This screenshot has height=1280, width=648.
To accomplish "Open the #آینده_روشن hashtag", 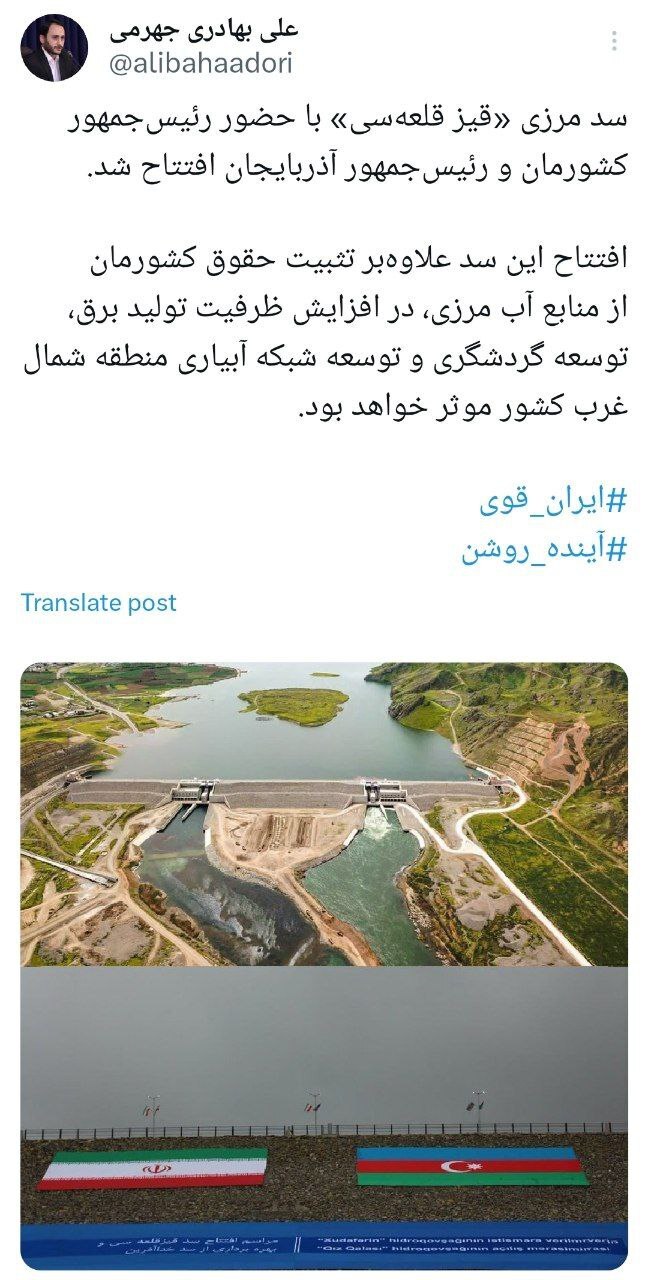I will pos(544,549).
